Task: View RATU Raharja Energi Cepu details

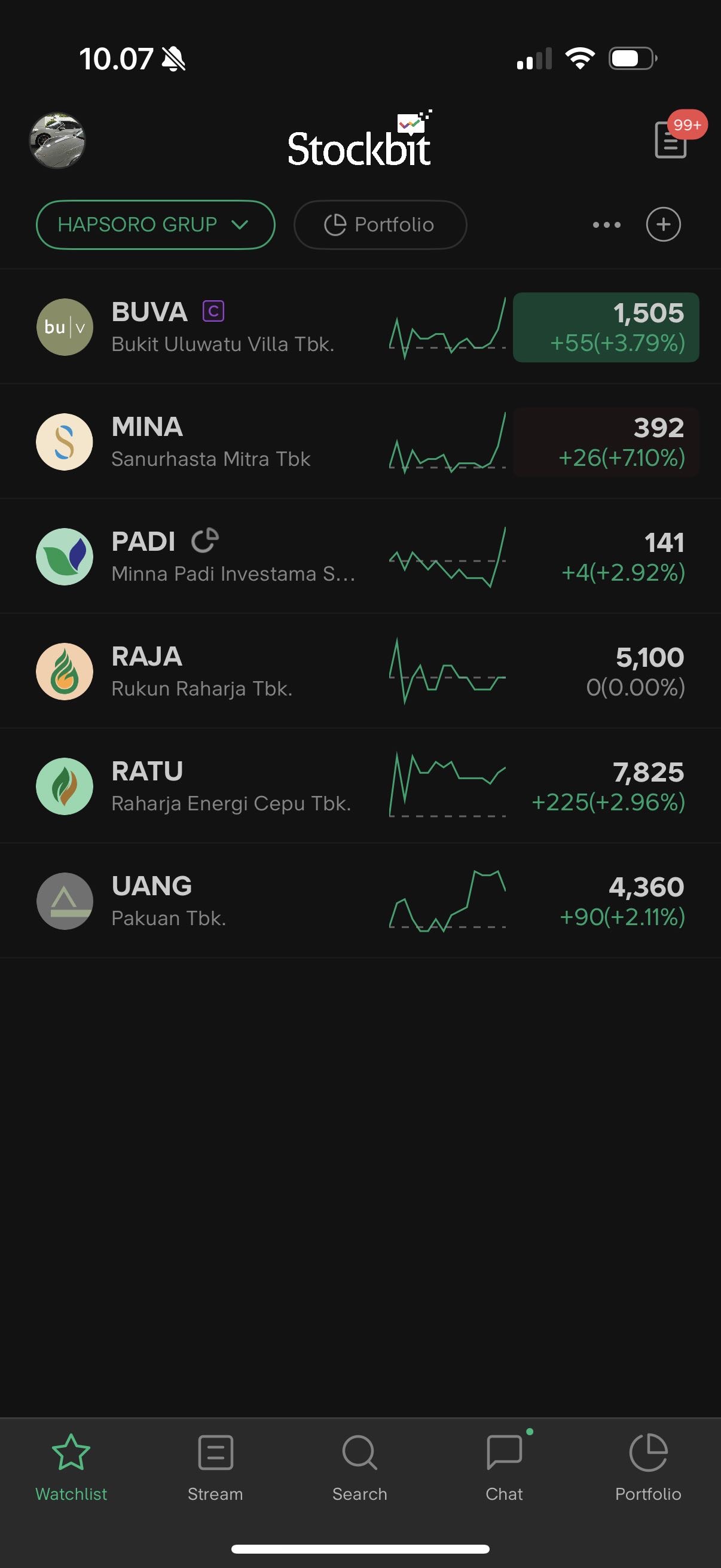Action: 231,786
